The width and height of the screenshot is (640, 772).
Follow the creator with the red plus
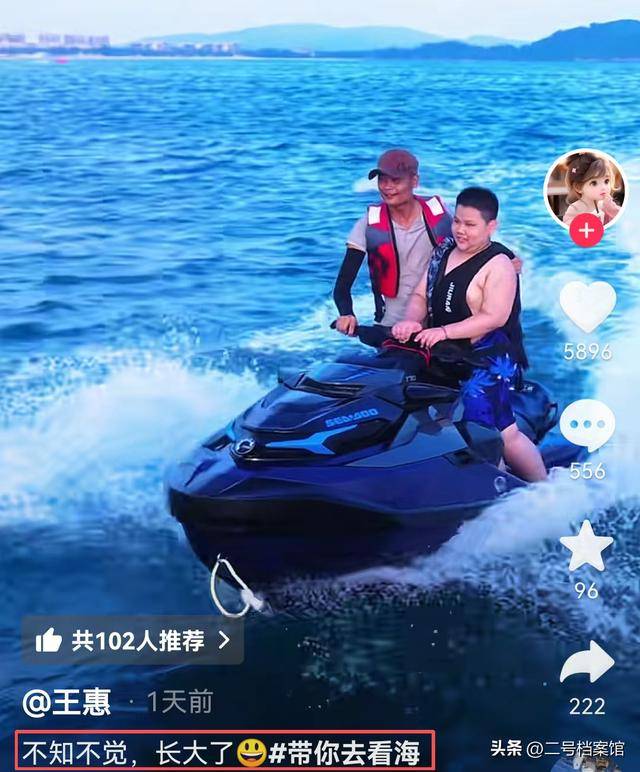click(x=586, y=231)
